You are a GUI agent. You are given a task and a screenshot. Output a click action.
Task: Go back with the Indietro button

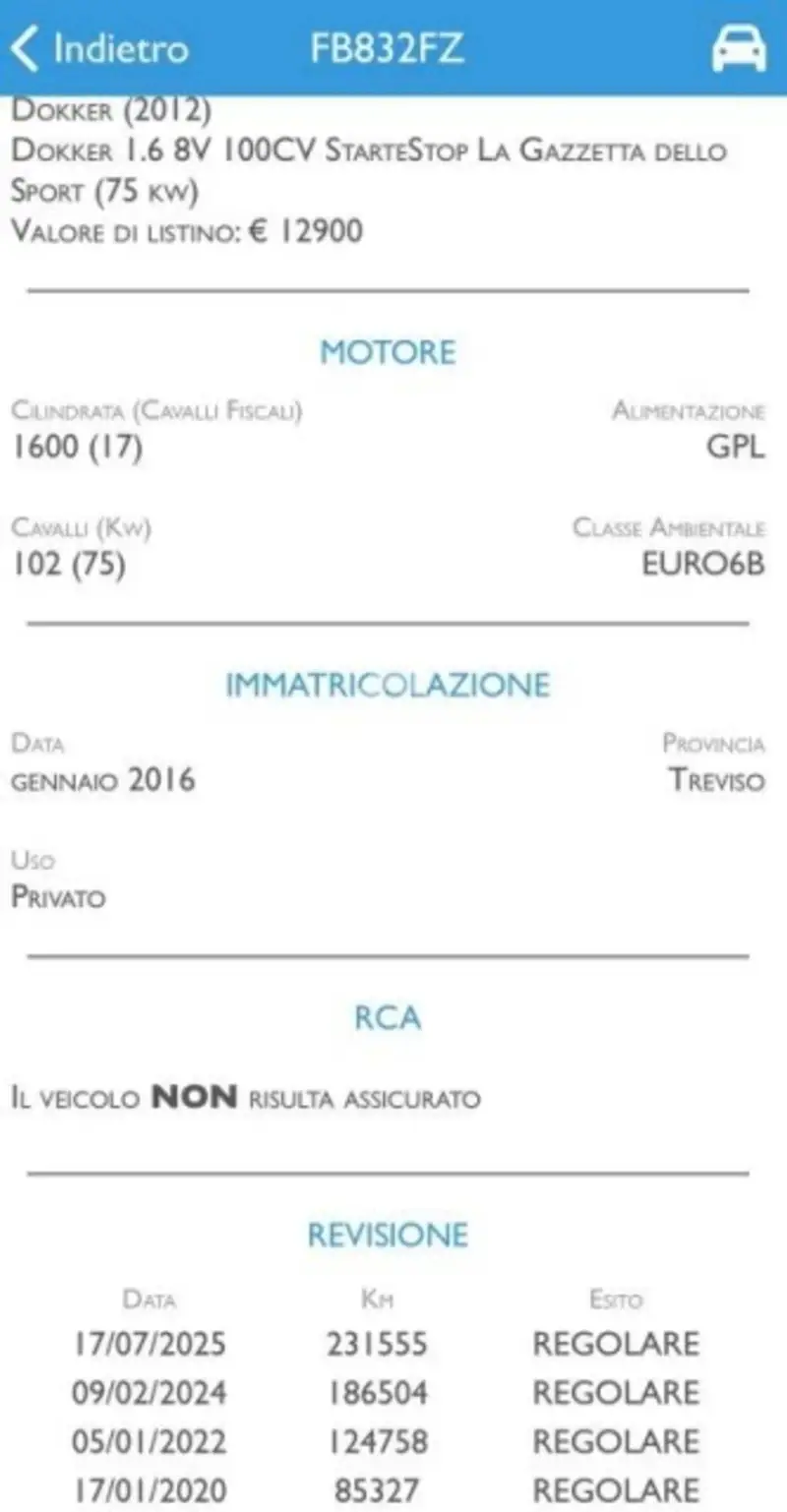pyautogui.click(x=99, y=48)
